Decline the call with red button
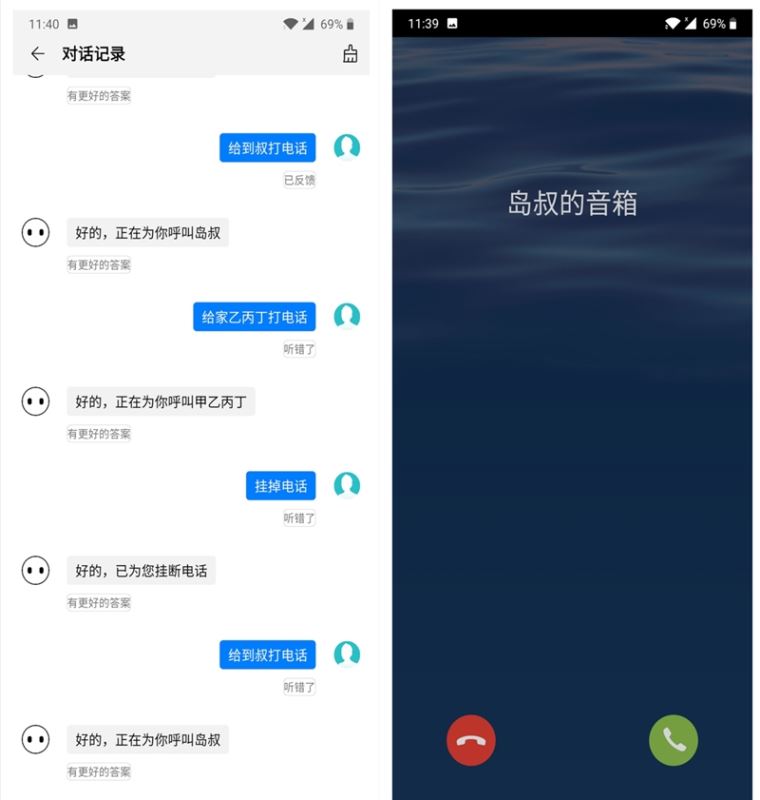Image resolution: width=760 pixels, height=800 pixels. (x=470, y=740)
